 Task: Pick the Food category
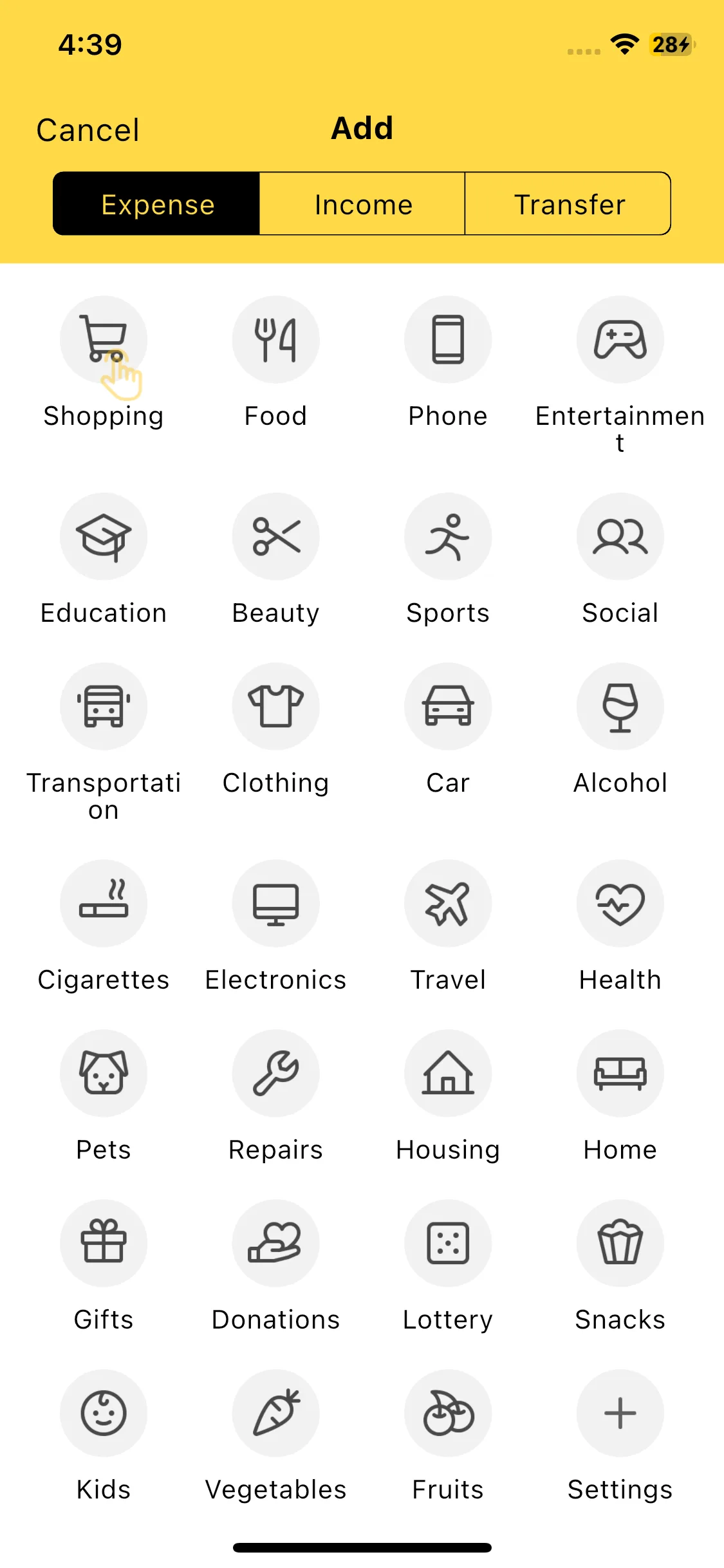(275, 340)
